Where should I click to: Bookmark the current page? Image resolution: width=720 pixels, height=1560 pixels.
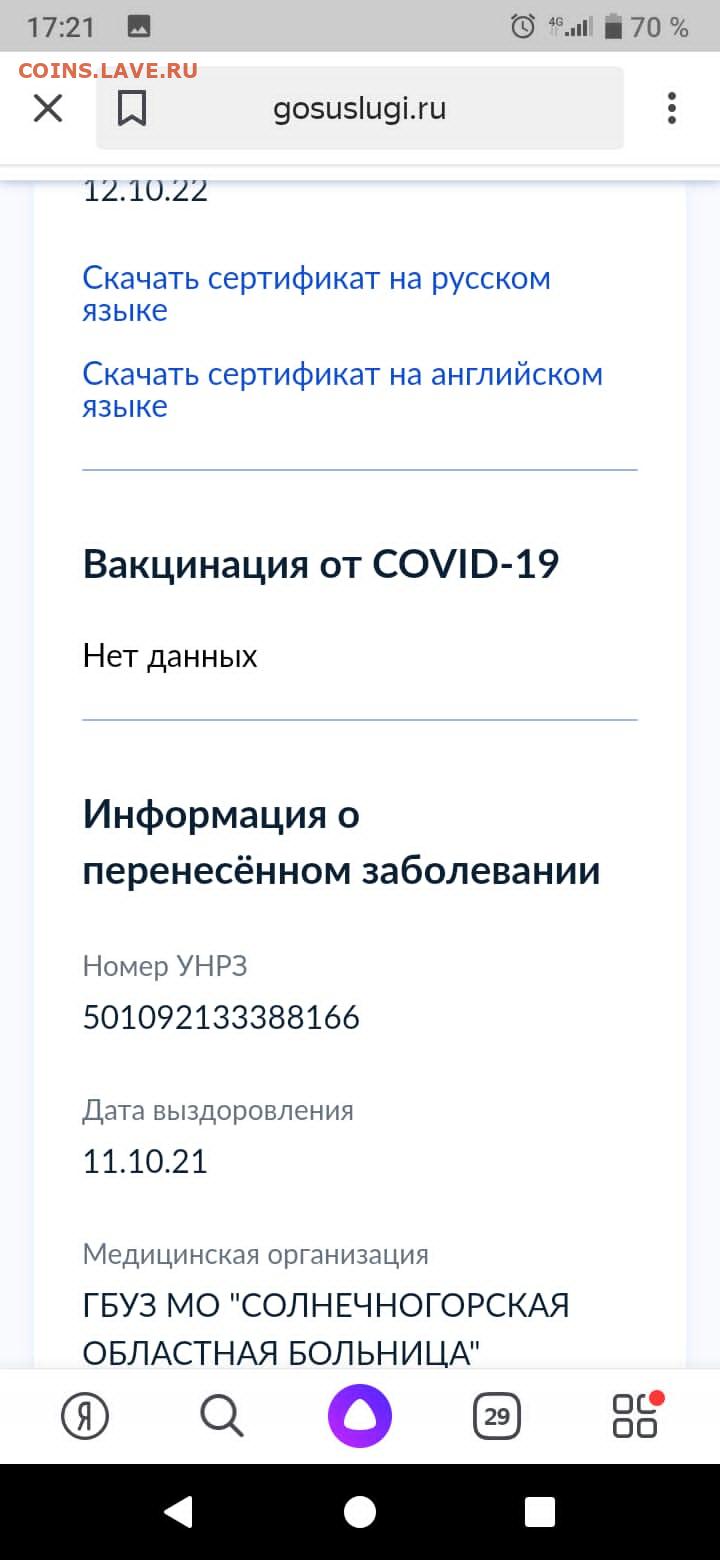[132, 108]
